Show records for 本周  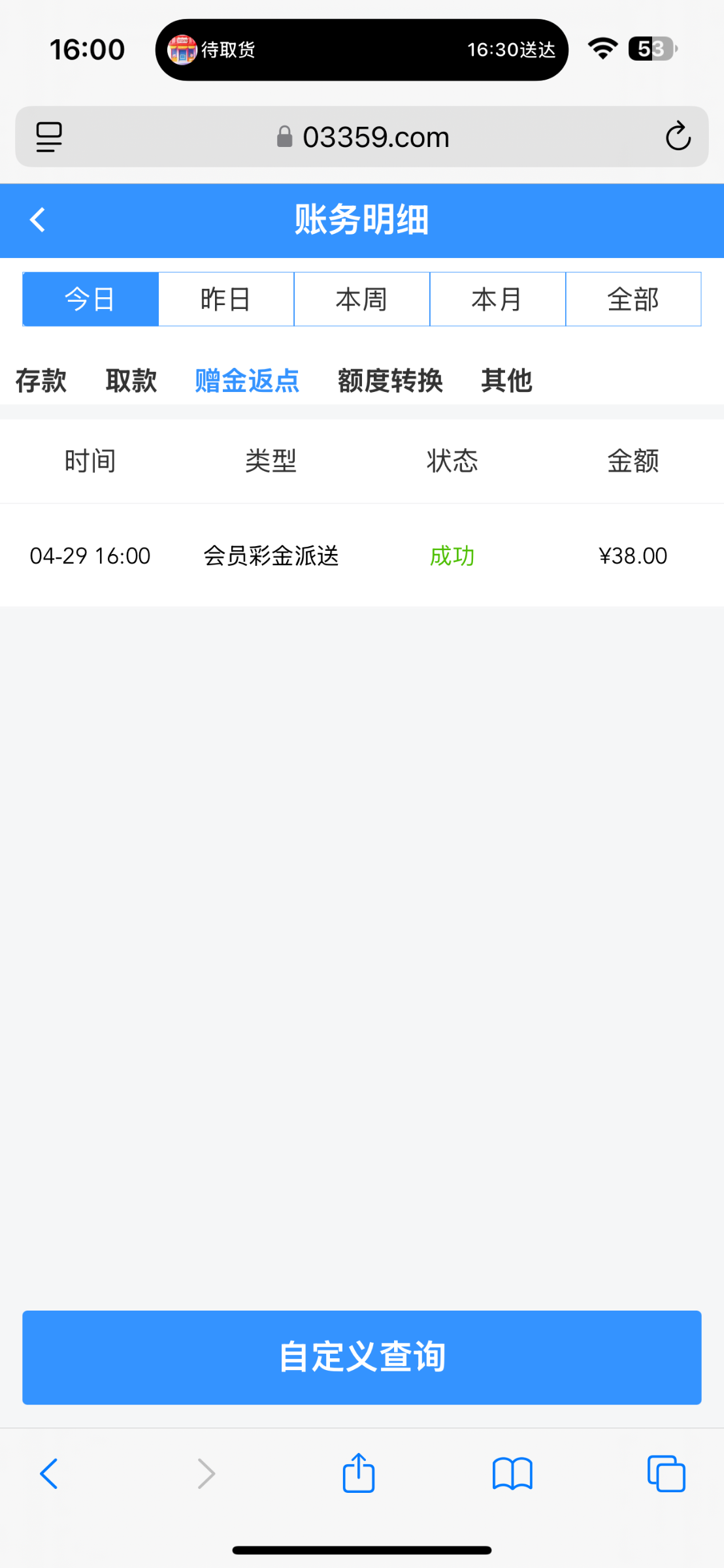361,299
